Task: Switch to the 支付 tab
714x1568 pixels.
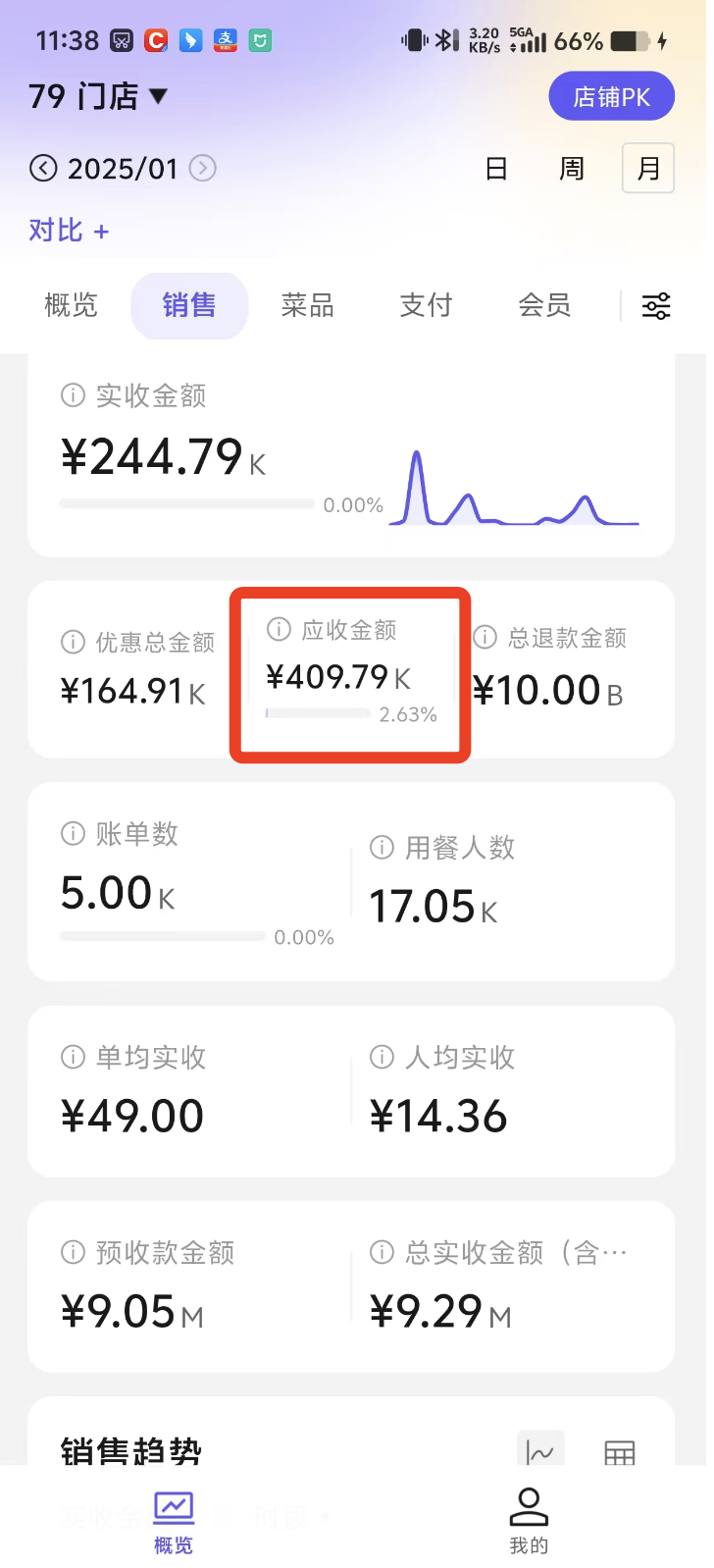Action: tap(426, 305)
